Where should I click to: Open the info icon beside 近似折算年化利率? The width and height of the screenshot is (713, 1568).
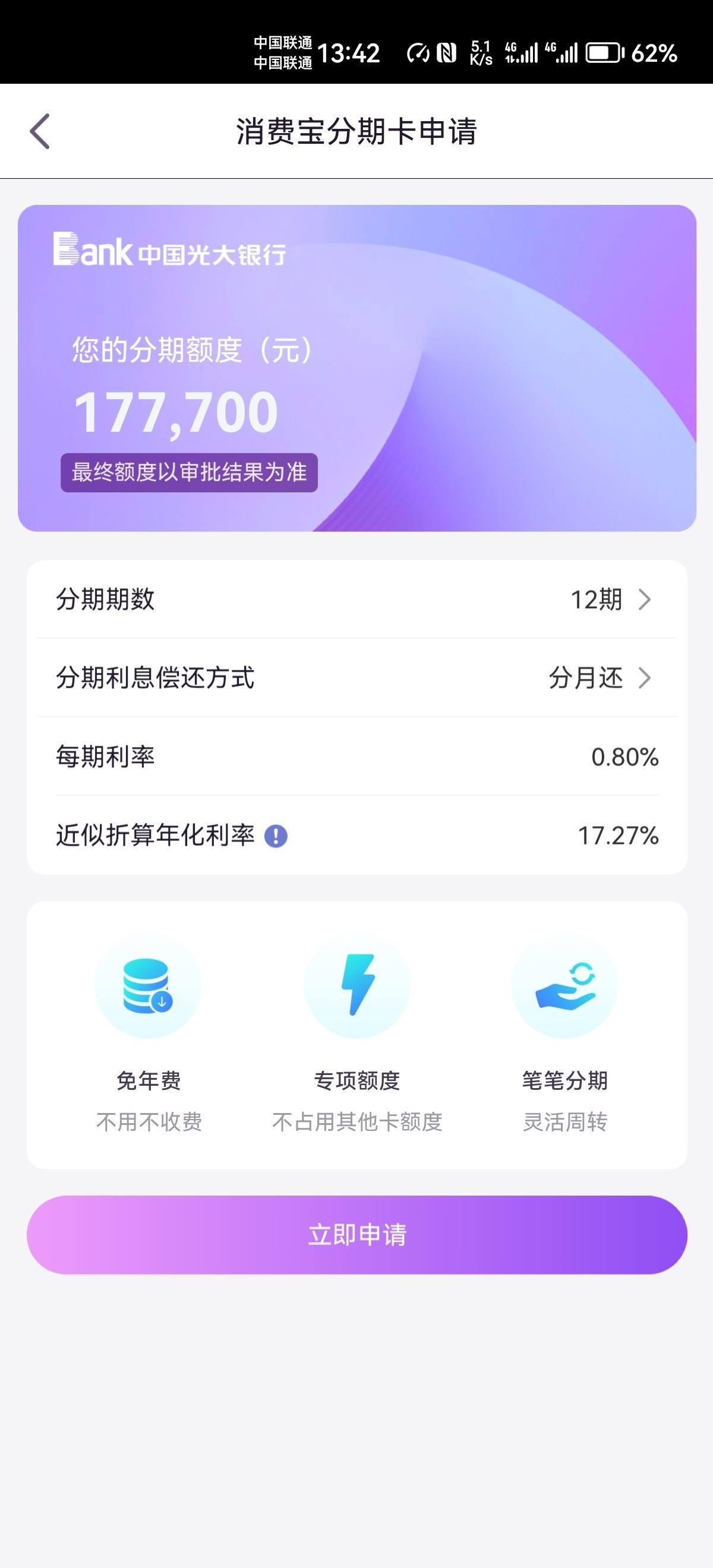point(276,836)
